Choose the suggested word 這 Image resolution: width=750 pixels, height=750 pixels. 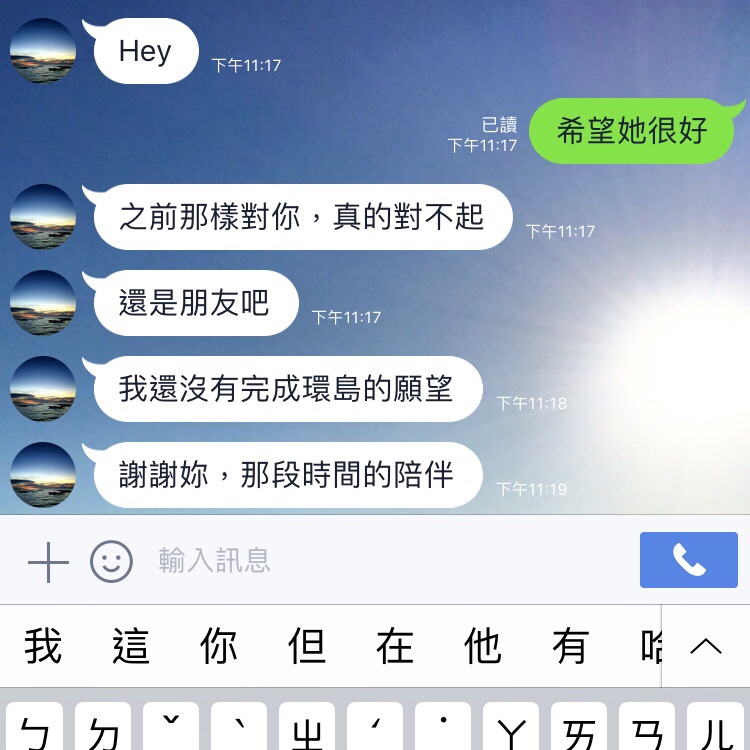(x=131, y=646)
